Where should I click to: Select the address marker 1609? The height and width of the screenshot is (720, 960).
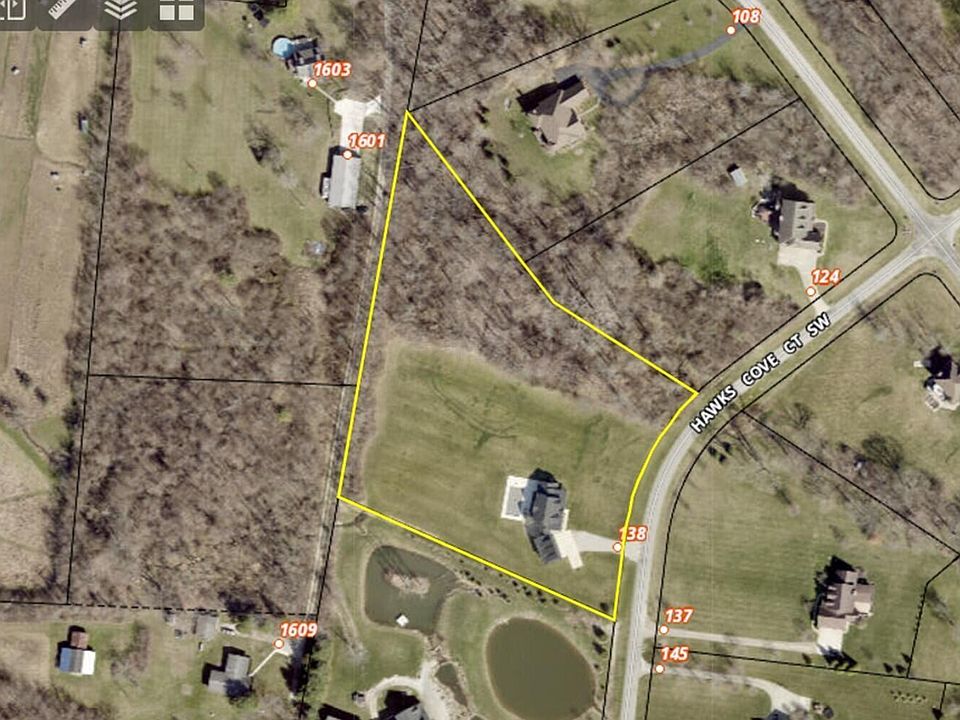(280, 643)
